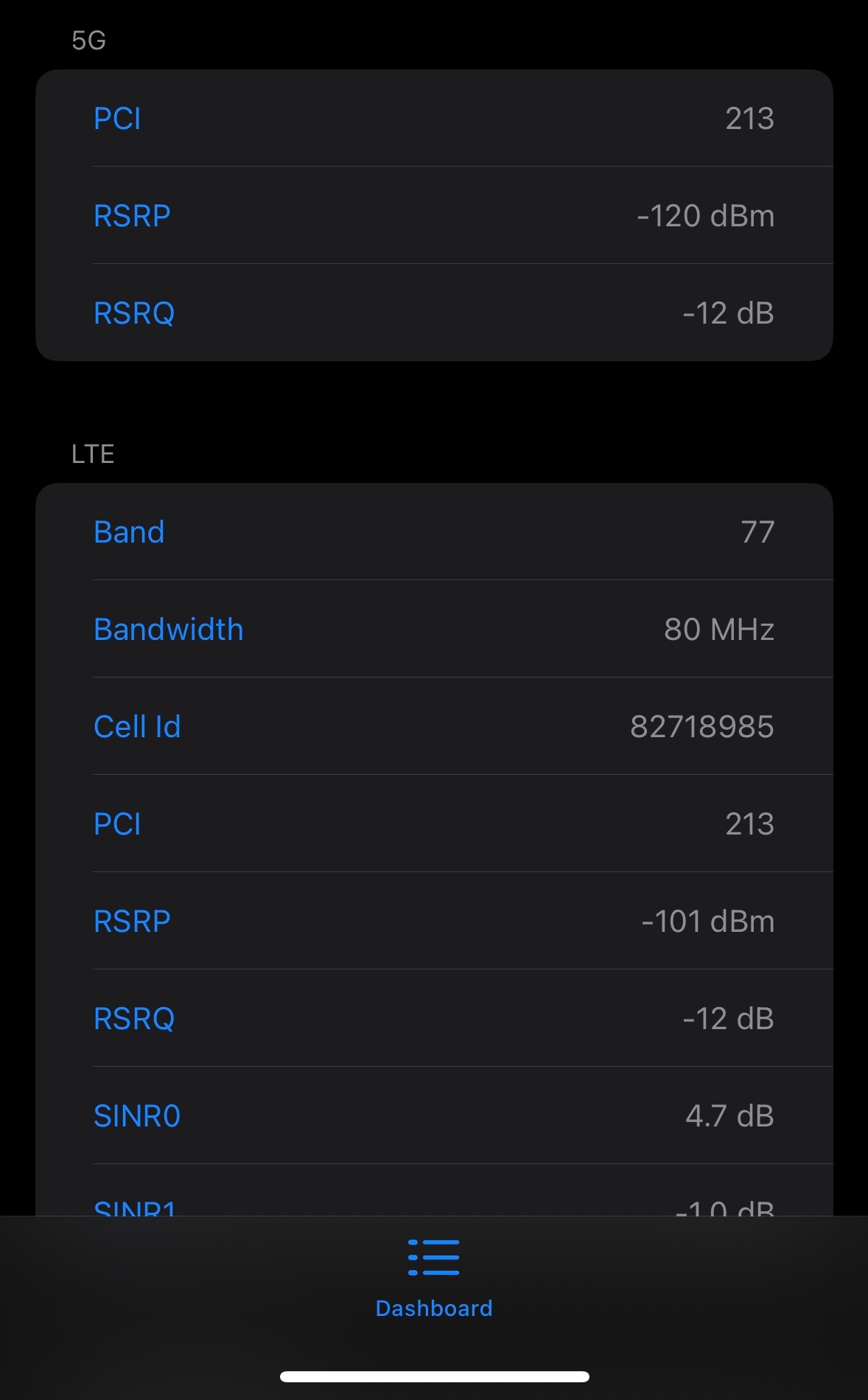Switch to the Dashboard tab
868x1400 pixels.
433,1277
